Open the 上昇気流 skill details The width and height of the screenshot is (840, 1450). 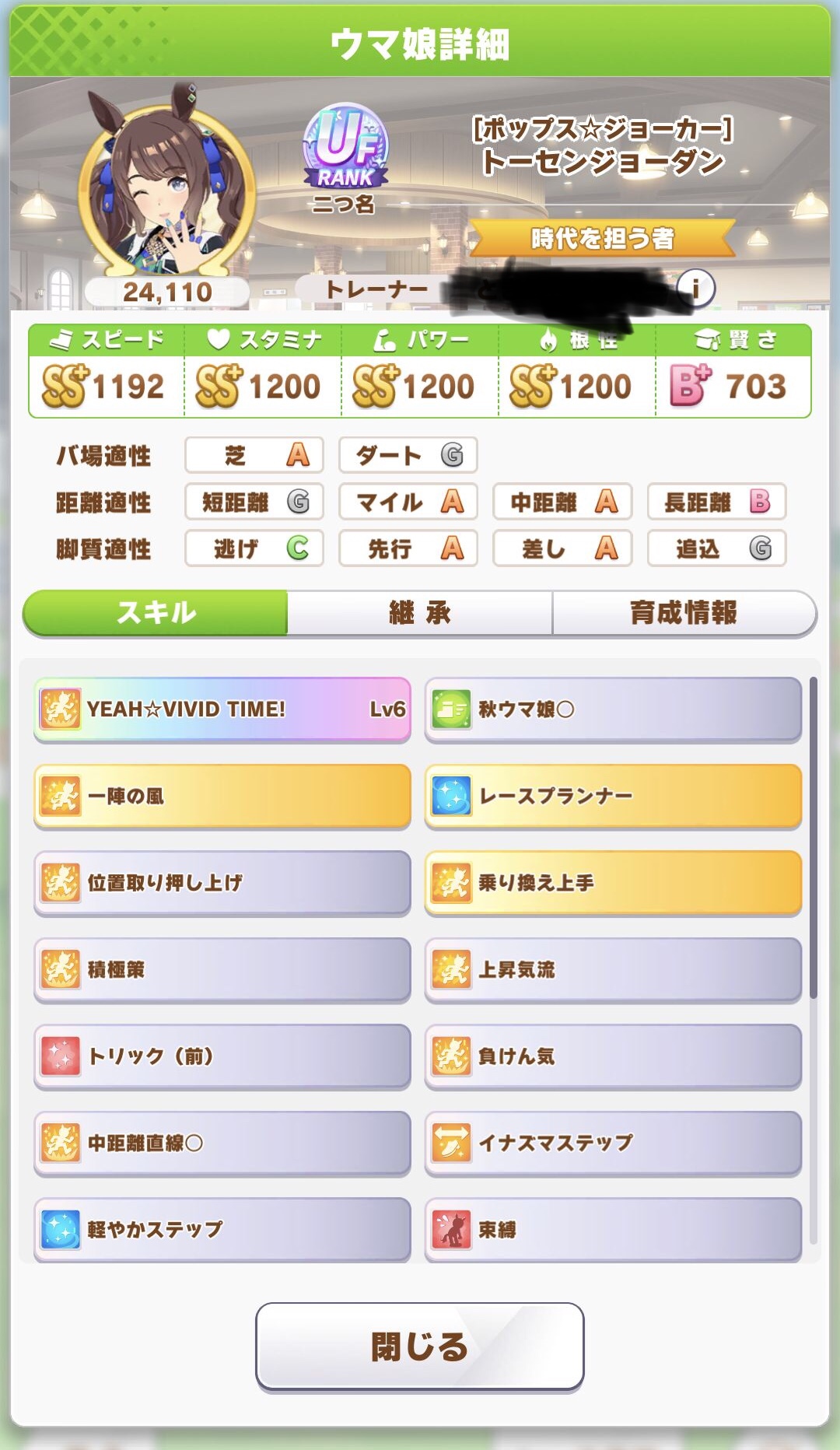click(613, 969)
